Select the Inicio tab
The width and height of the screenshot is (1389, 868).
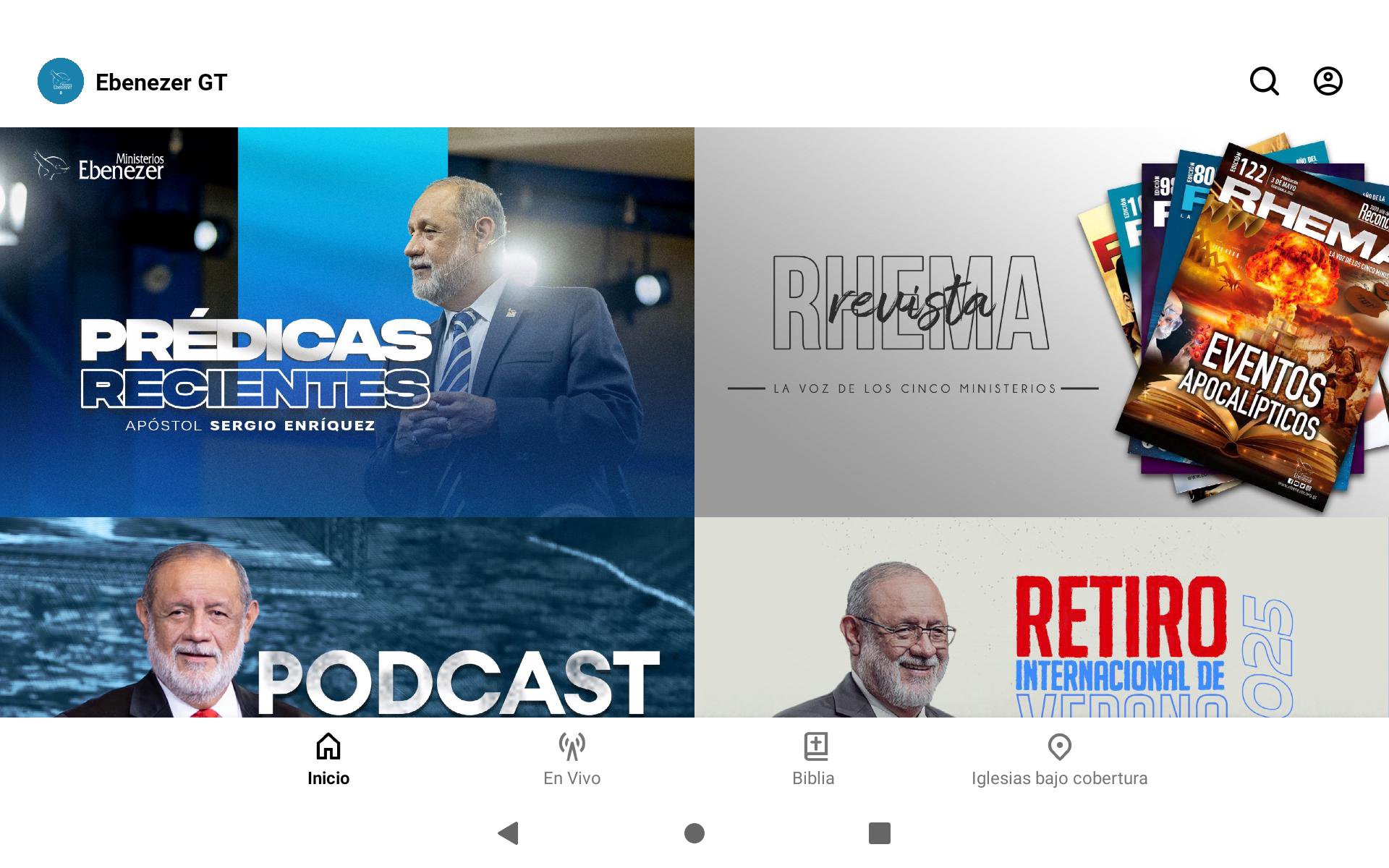point(328,759)
